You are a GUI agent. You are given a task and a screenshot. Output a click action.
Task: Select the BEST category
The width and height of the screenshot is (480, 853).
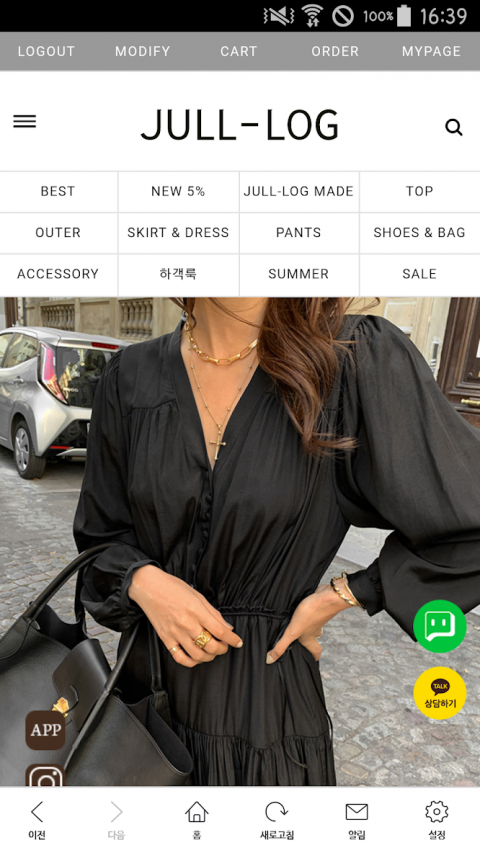[58, 191]
